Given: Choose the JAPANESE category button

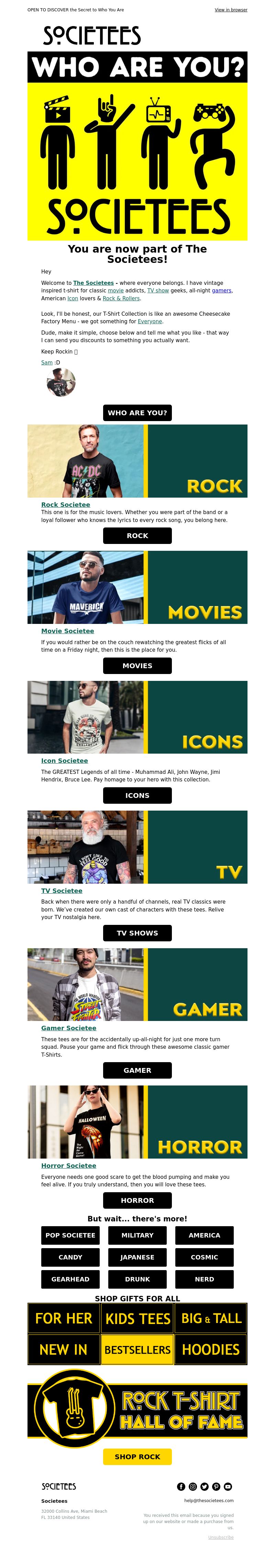Looking at the screenshot, I should point(137,1257).
